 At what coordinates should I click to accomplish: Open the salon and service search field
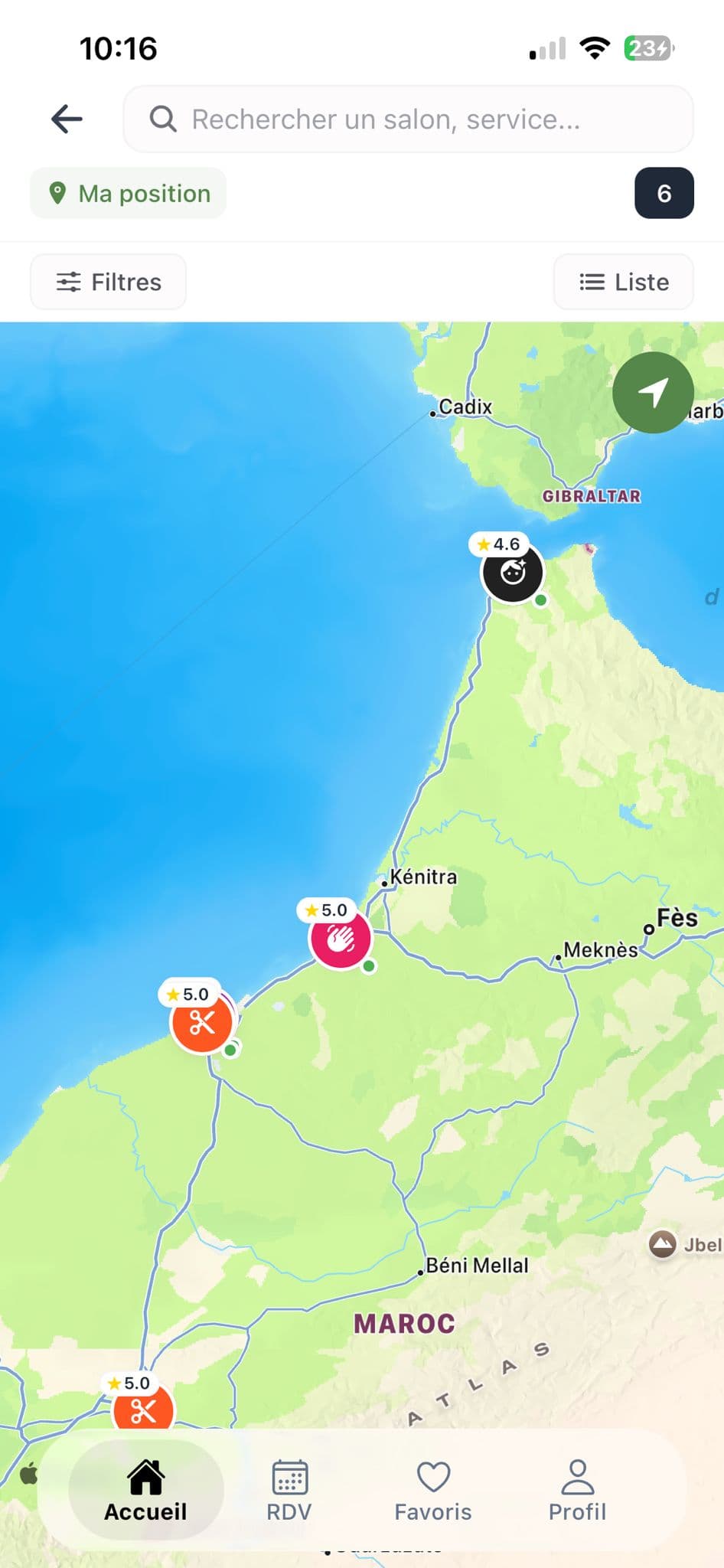(407, 119)
